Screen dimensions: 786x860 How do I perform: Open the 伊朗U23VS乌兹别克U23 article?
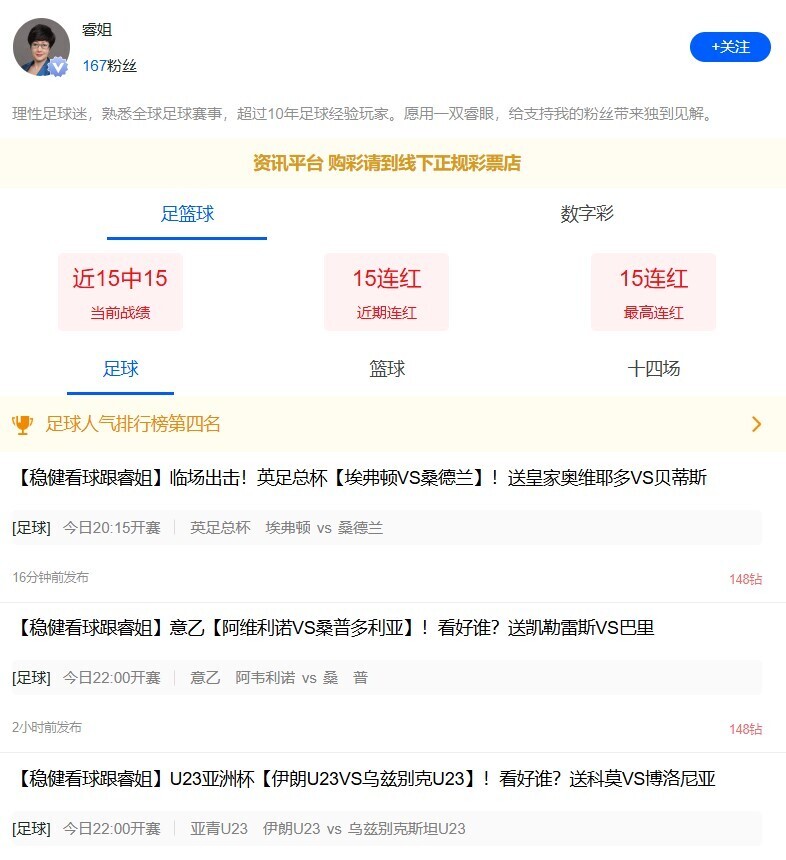coord(366,779)
